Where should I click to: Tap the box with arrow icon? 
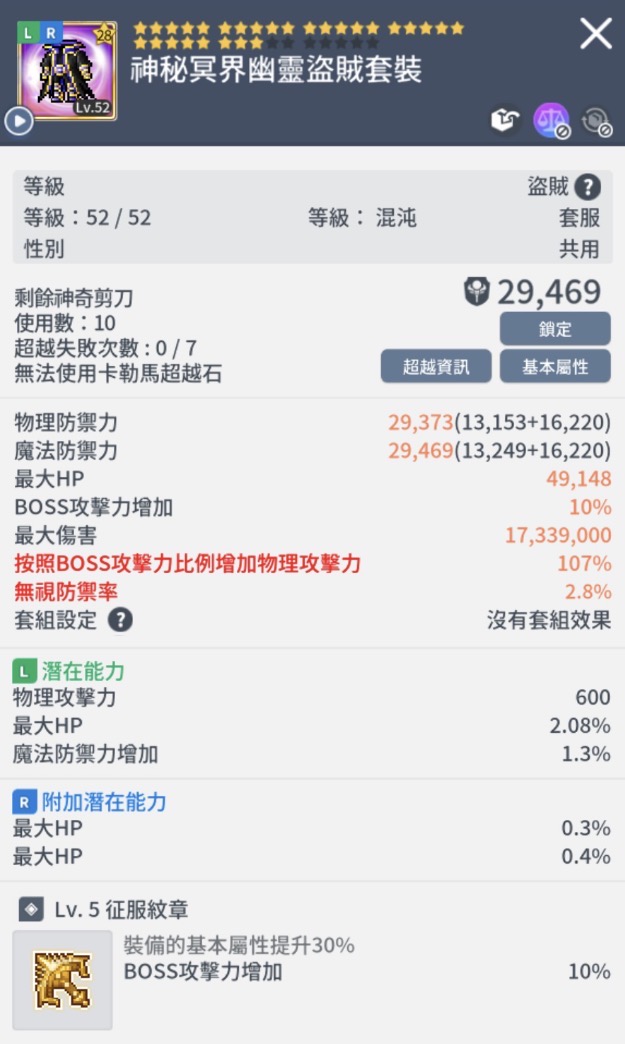[x=505, y=121]
